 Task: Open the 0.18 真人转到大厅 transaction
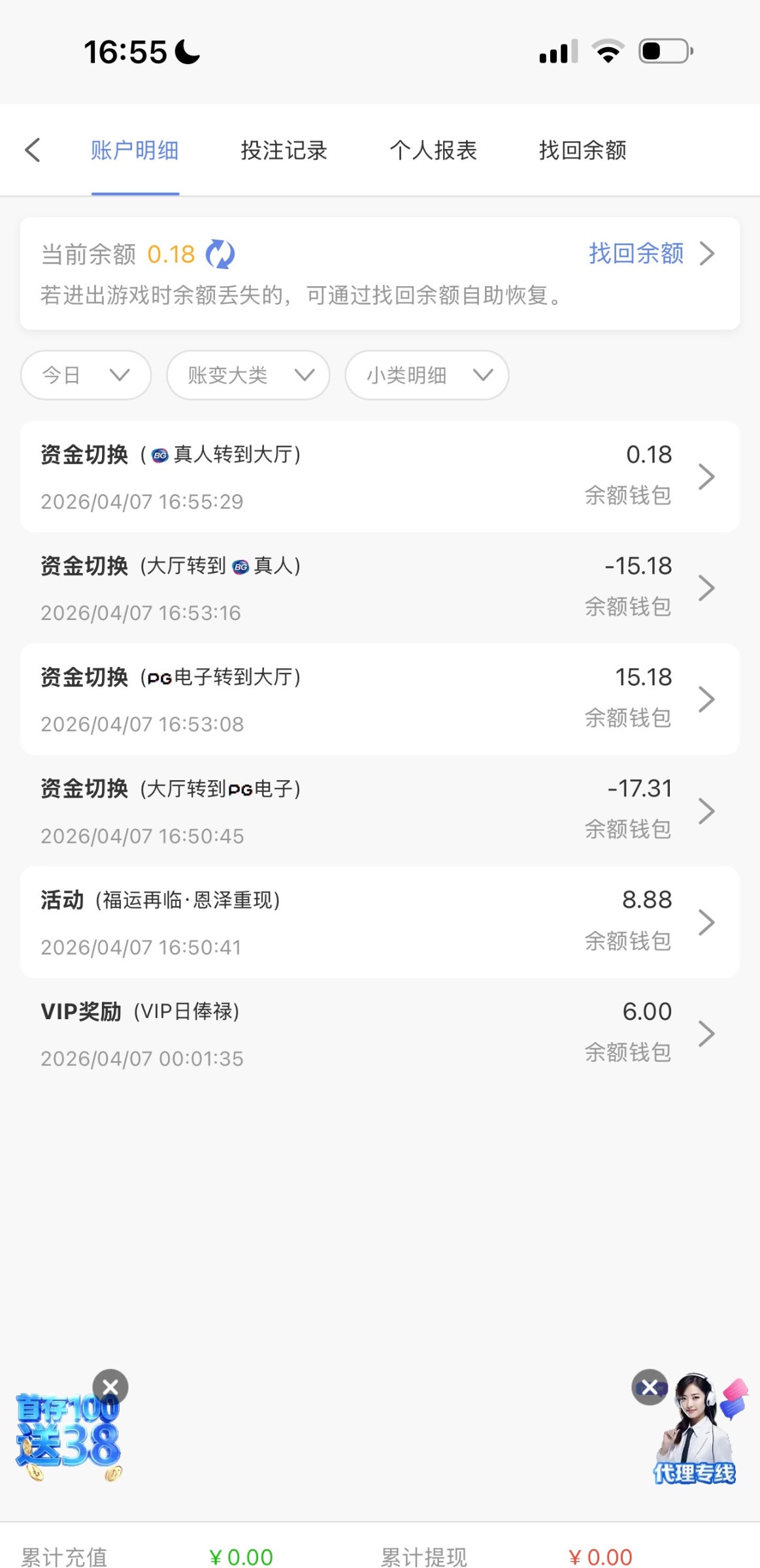point(379,477)
